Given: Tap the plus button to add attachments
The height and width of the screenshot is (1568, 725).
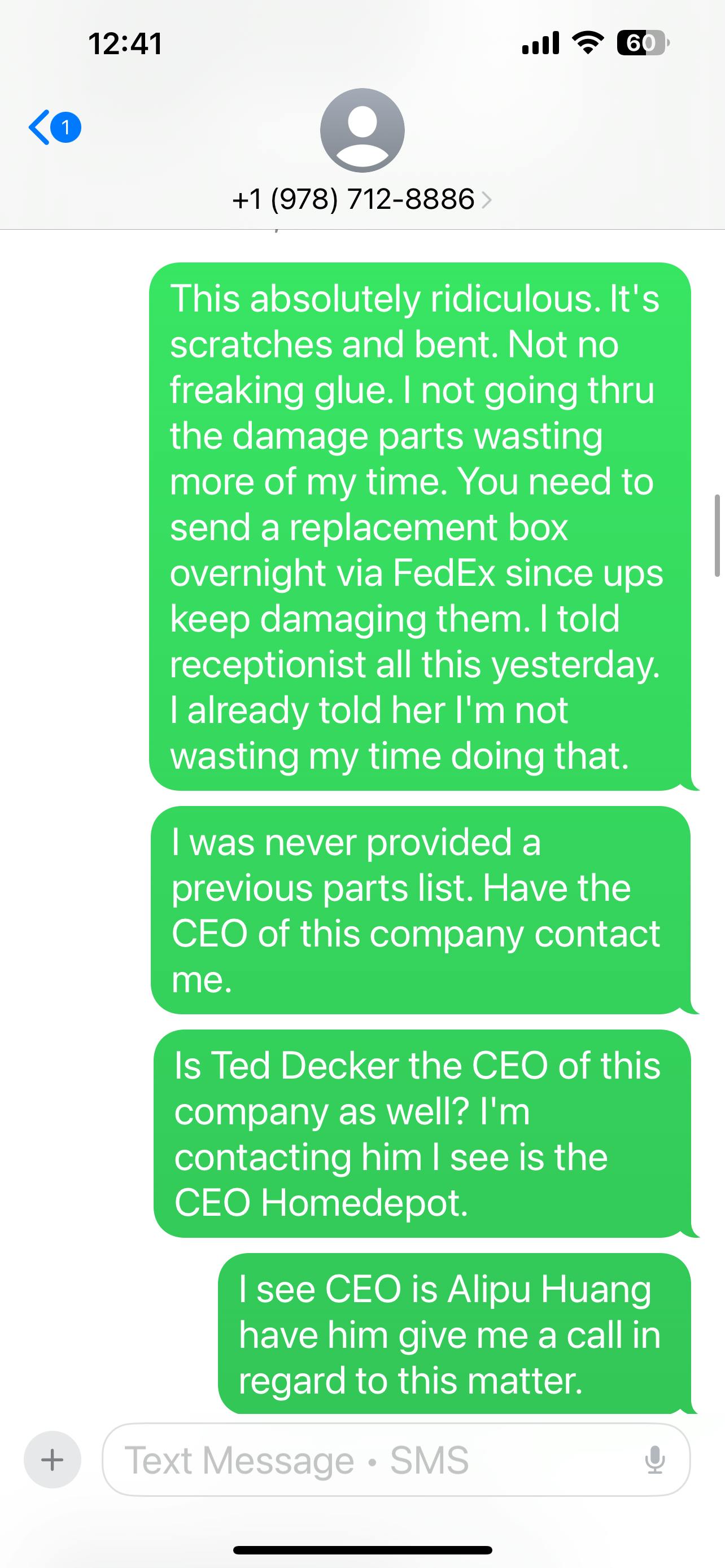Looking at the screenshot, I should click(53, 1460).
